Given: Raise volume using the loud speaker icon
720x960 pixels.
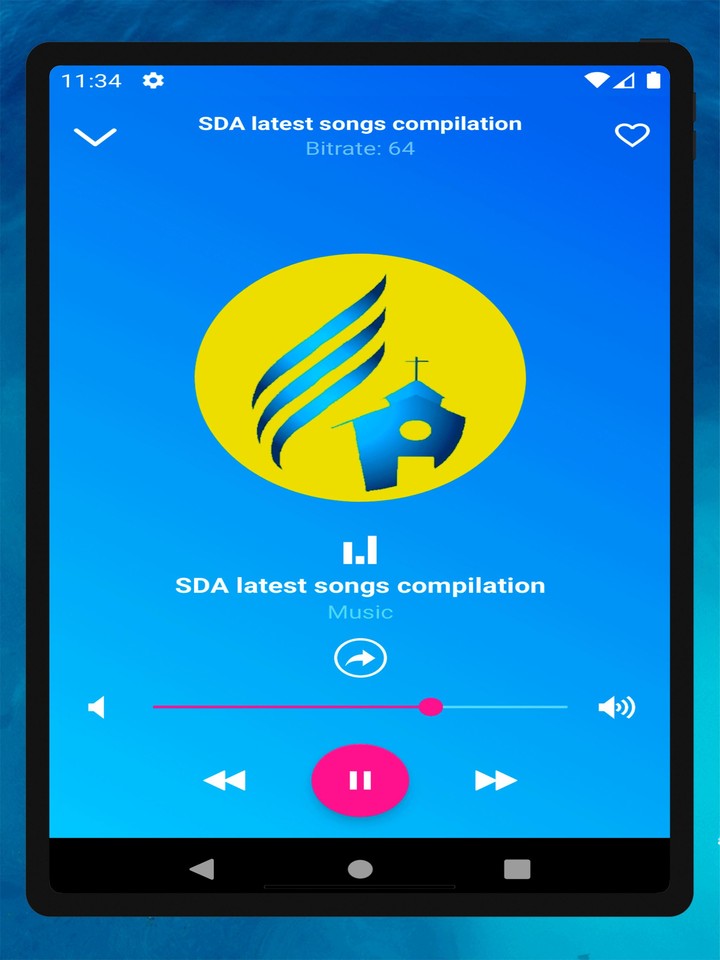Looking at the screenshot, I should point(616,708).
